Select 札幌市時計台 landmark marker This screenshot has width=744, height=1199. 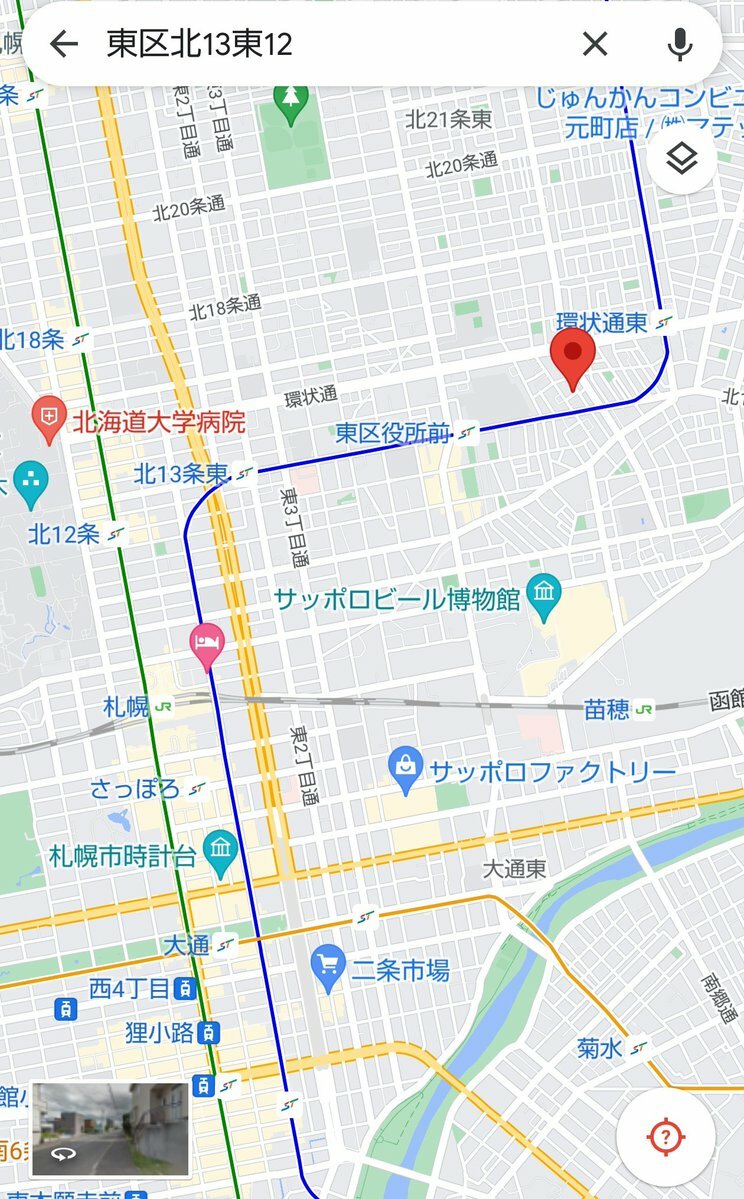[x=220, y=854]
